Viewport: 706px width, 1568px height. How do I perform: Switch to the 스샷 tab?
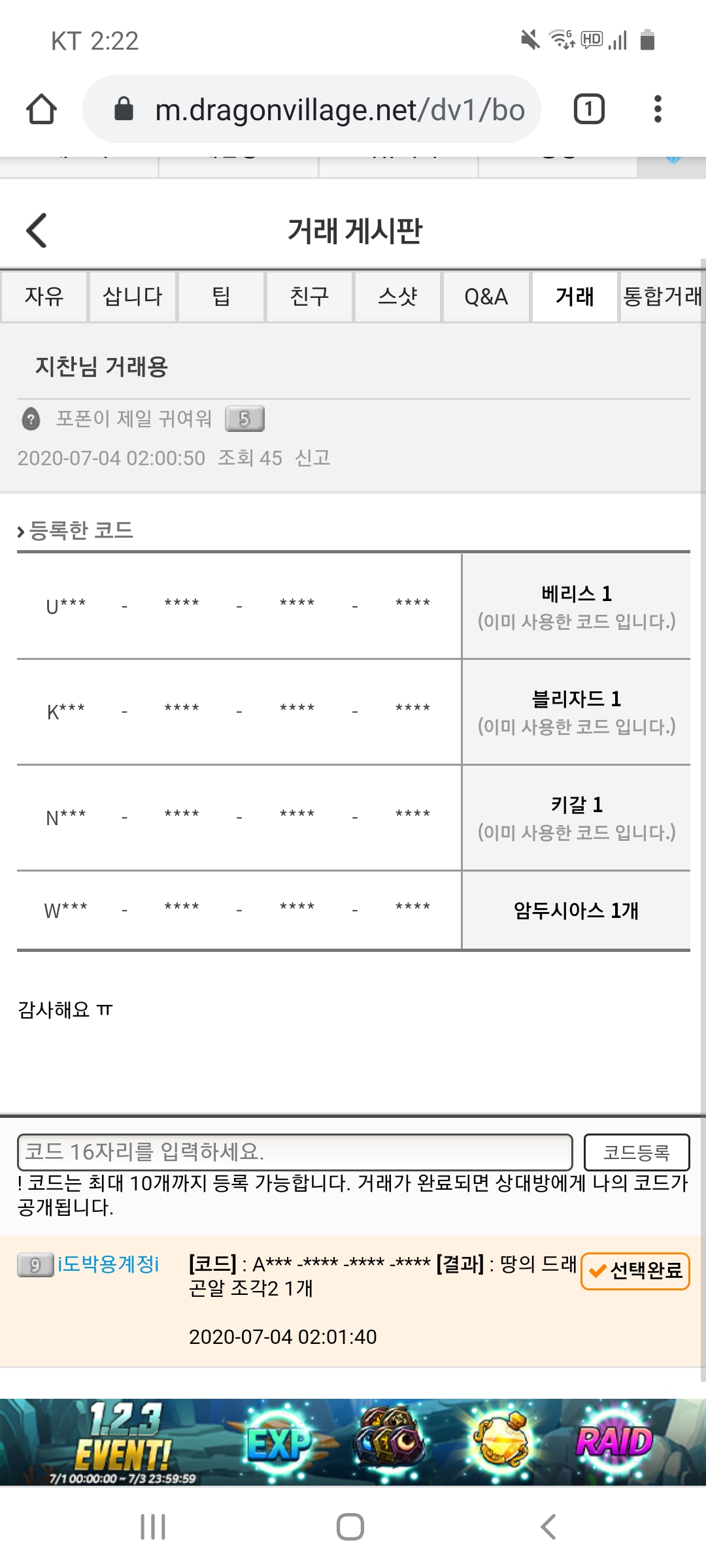pos(397,297)
